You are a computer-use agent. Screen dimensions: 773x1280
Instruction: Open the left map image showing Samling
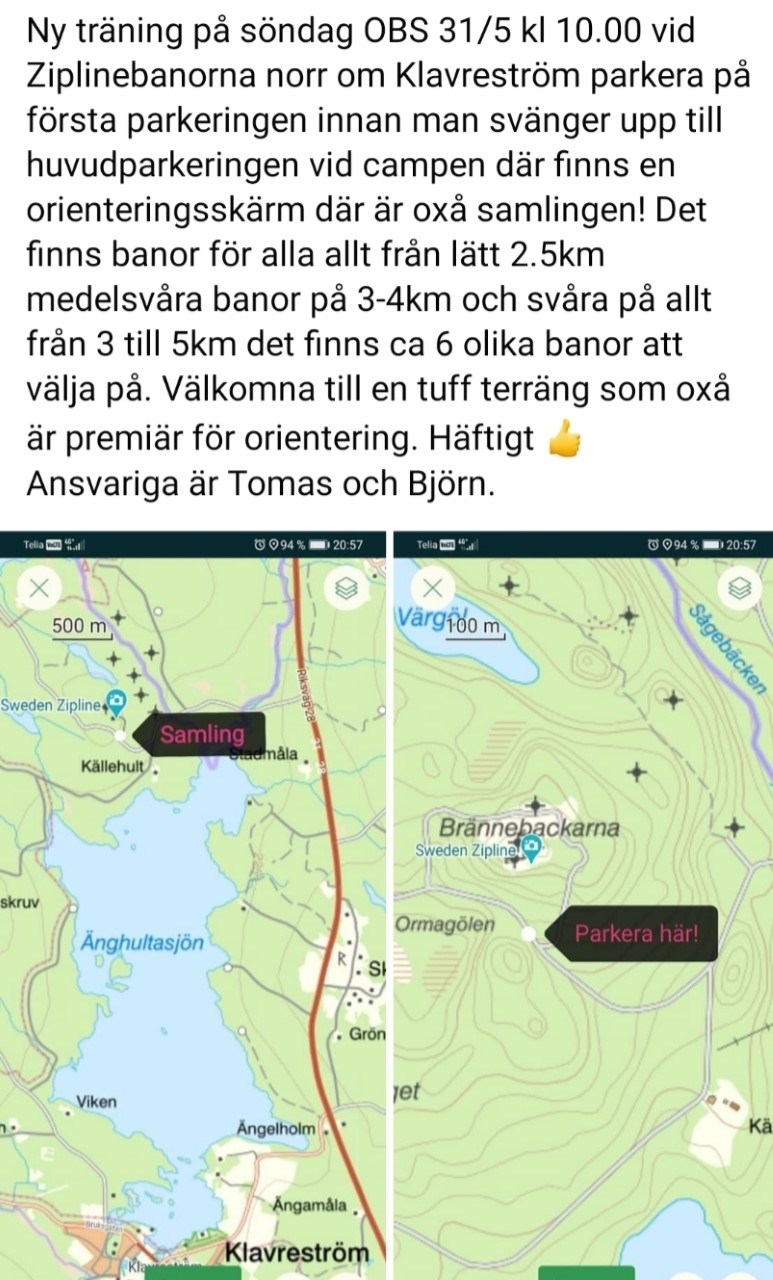(x=193, y=905)
